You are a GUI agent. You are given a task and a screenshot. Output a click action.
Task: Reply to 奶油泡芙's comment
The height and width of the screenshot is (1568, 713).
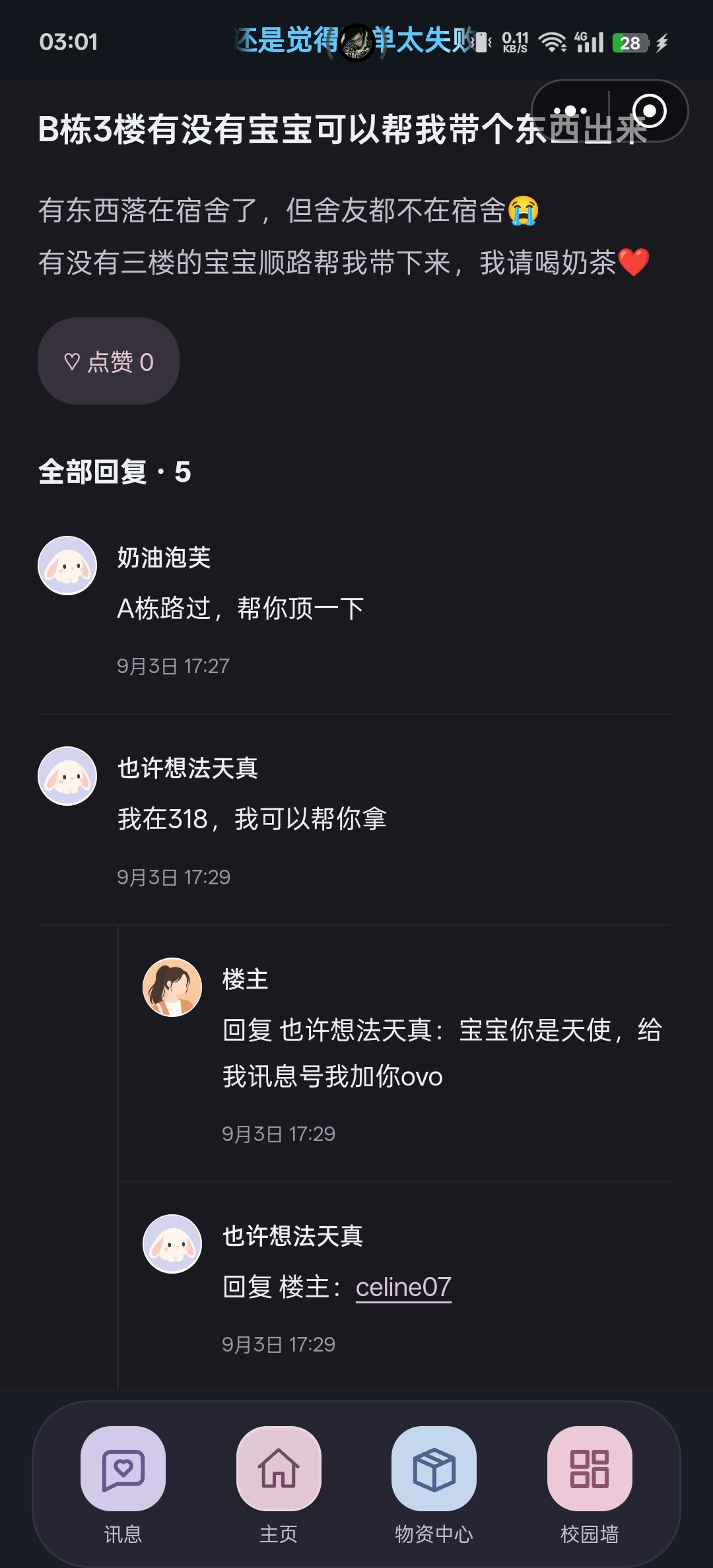[240, 608]
